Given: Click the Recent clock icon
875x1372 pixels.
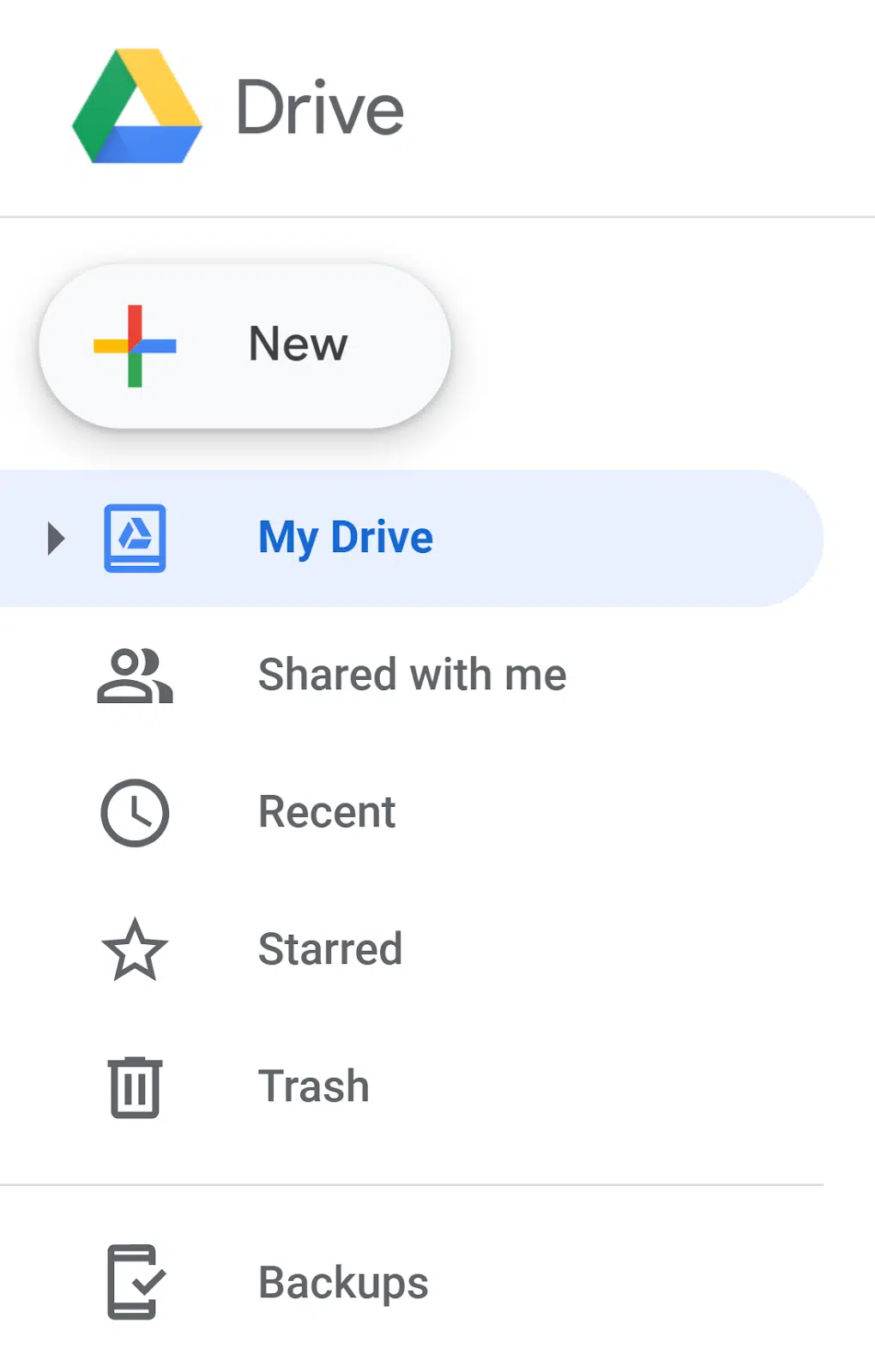Looking at the screenshot, I should [x=135, y=812].
